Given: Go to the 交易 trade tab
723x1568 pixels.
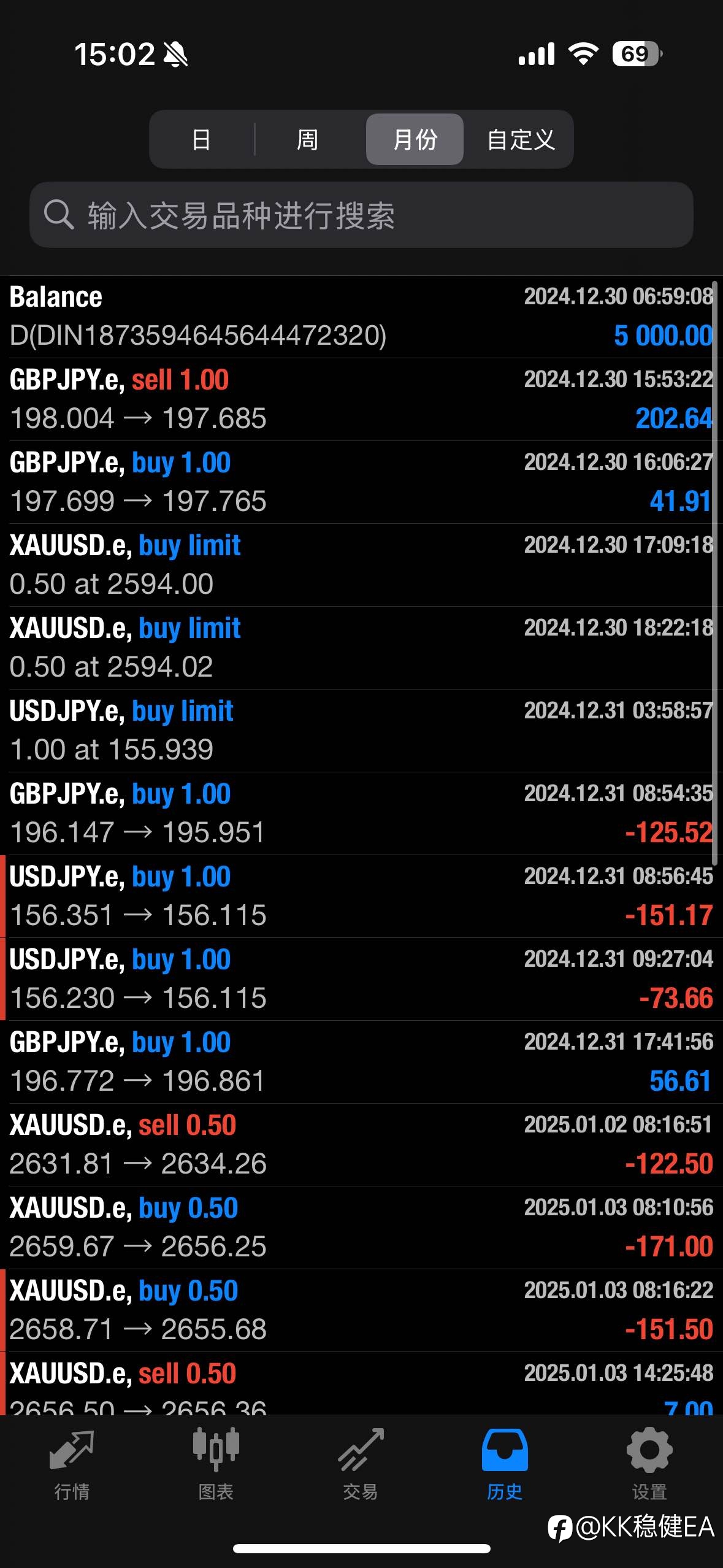Looking at the screenshot, I should [361, 1464].
